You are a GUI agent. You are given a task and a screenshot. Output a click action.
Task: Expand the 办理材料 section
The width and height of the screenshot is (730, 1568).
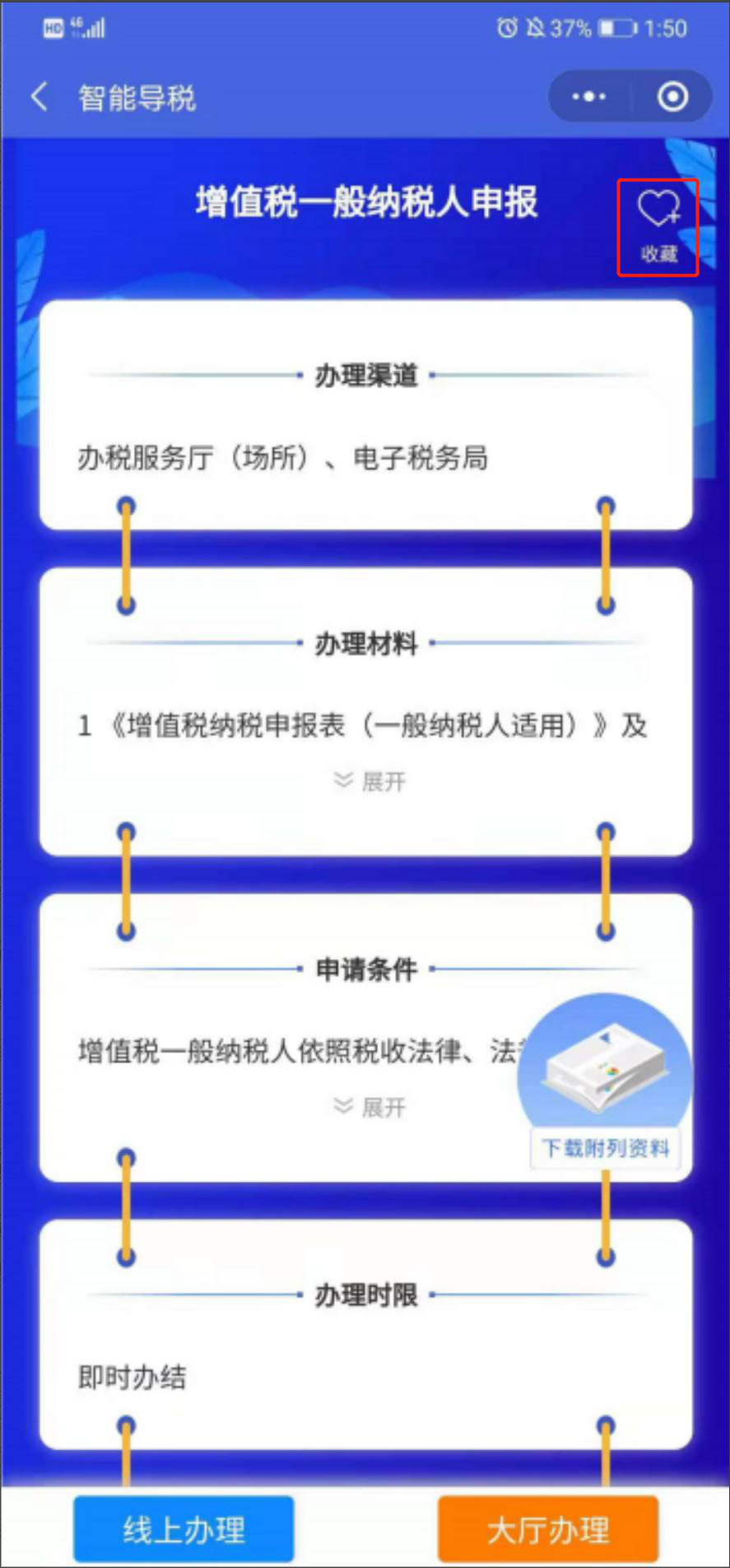point(370,781)
